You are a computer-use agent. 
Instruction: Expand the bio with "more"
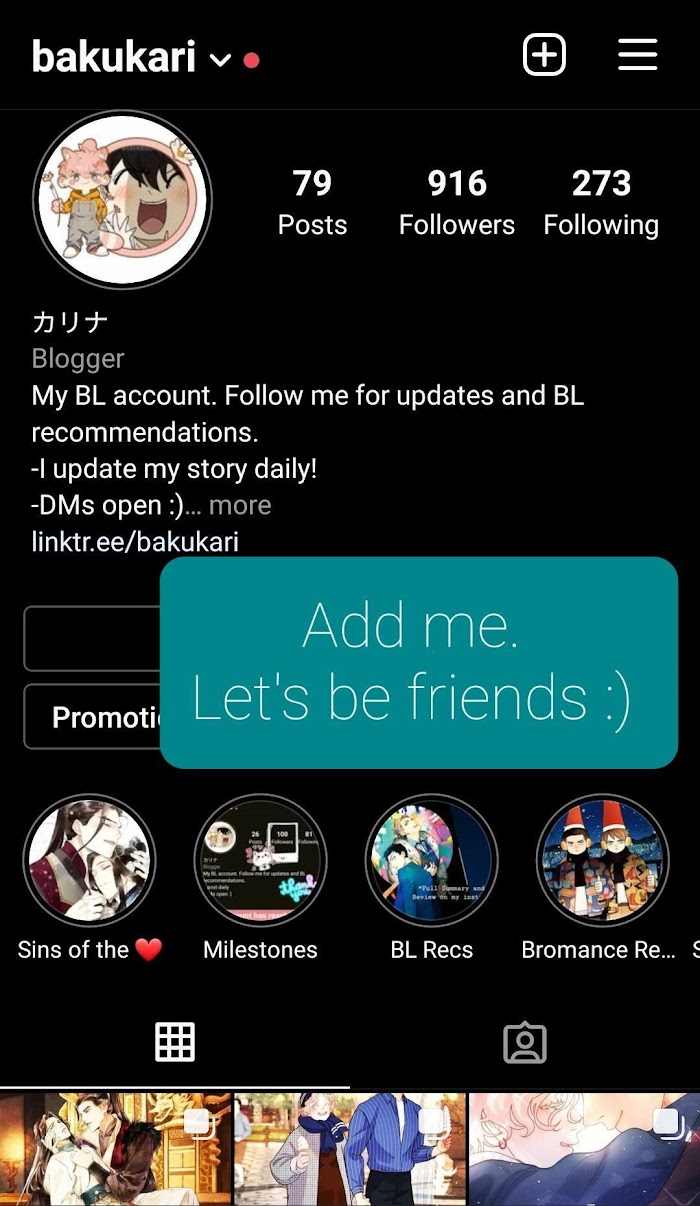point(239,505)
